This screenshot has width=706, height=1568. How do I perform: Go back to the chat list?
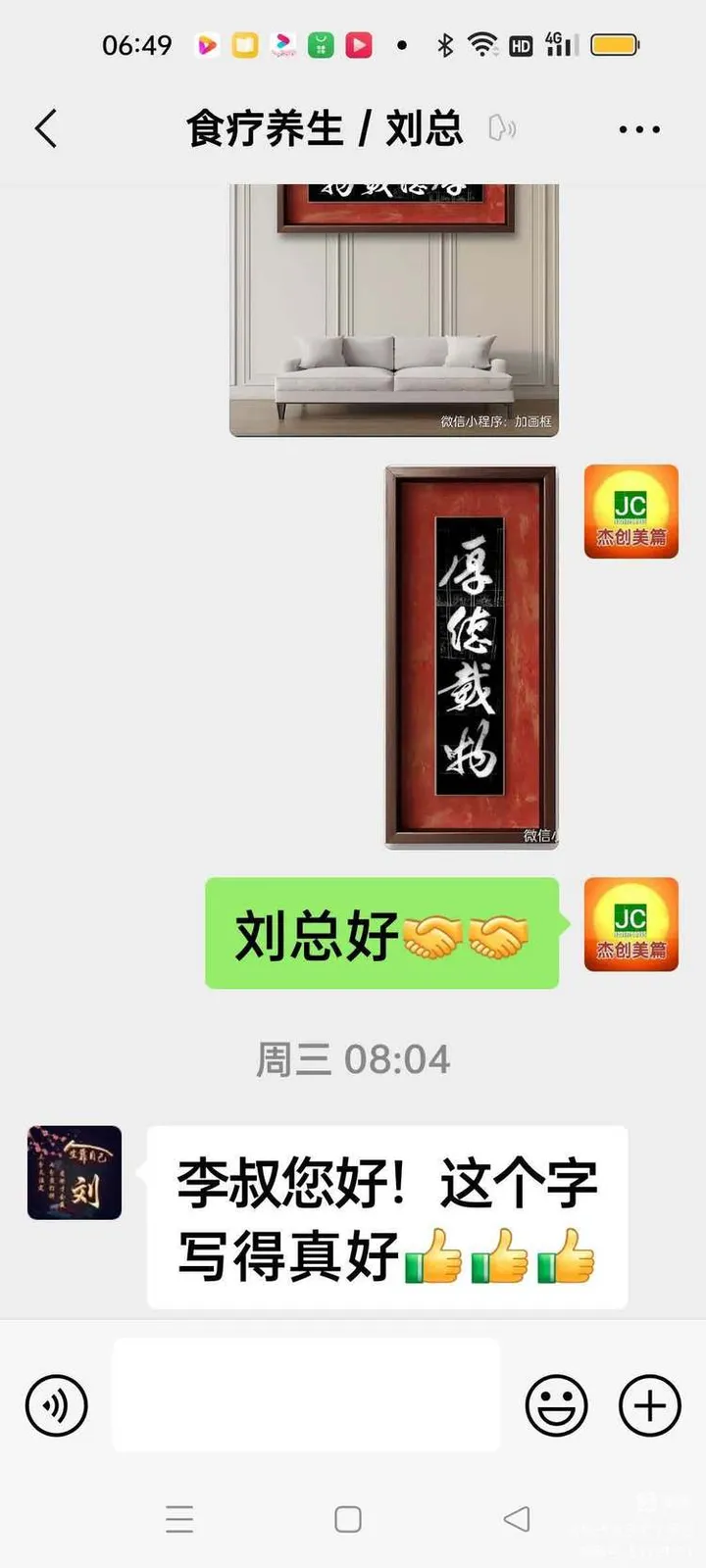pyautogui.click(x=45, y=128)
